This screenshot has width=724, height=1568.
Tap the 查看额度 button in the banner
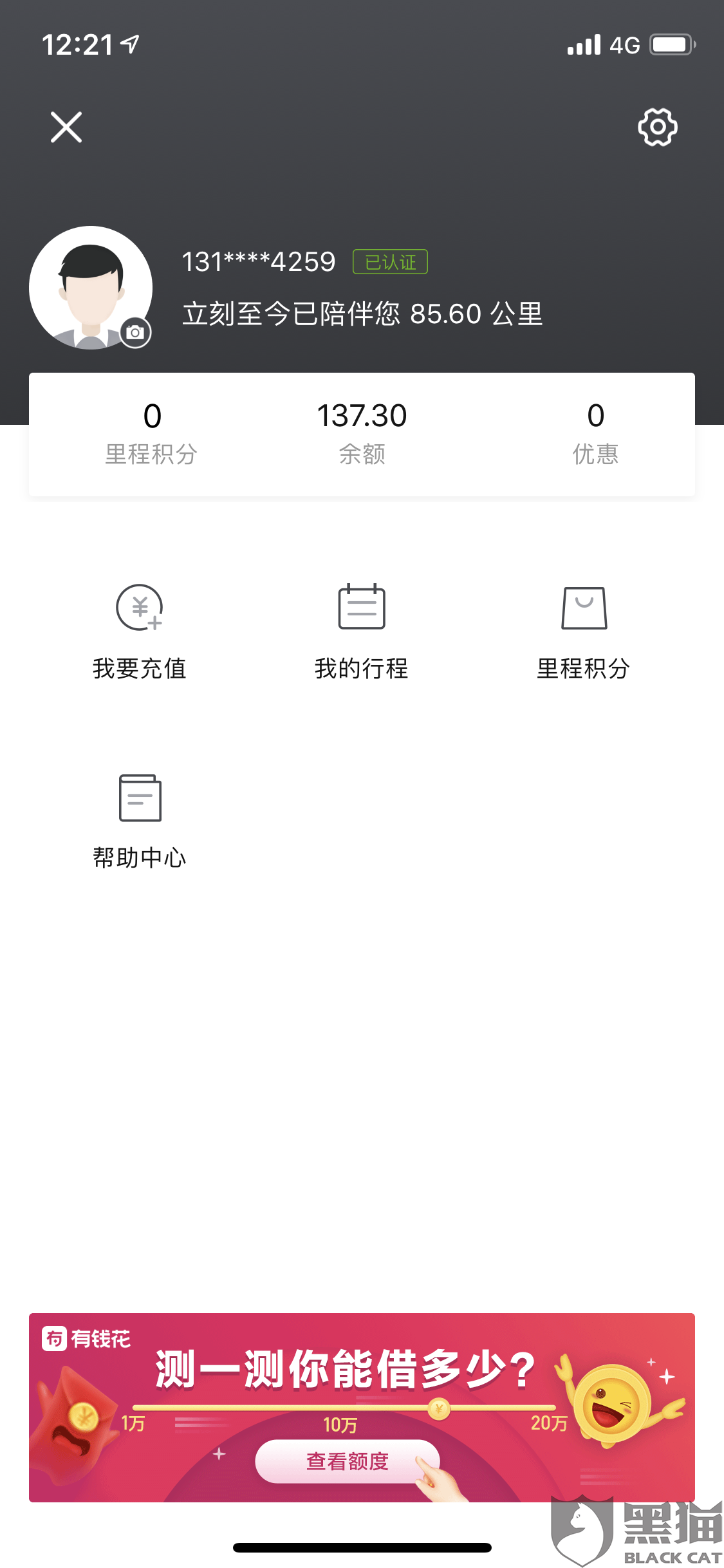click(x=348, y=1461)
